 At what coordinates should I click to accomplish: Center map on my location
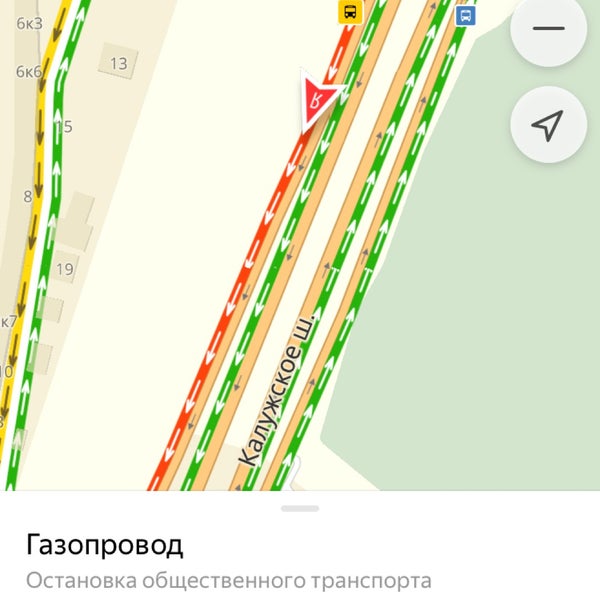coord(548,125)
